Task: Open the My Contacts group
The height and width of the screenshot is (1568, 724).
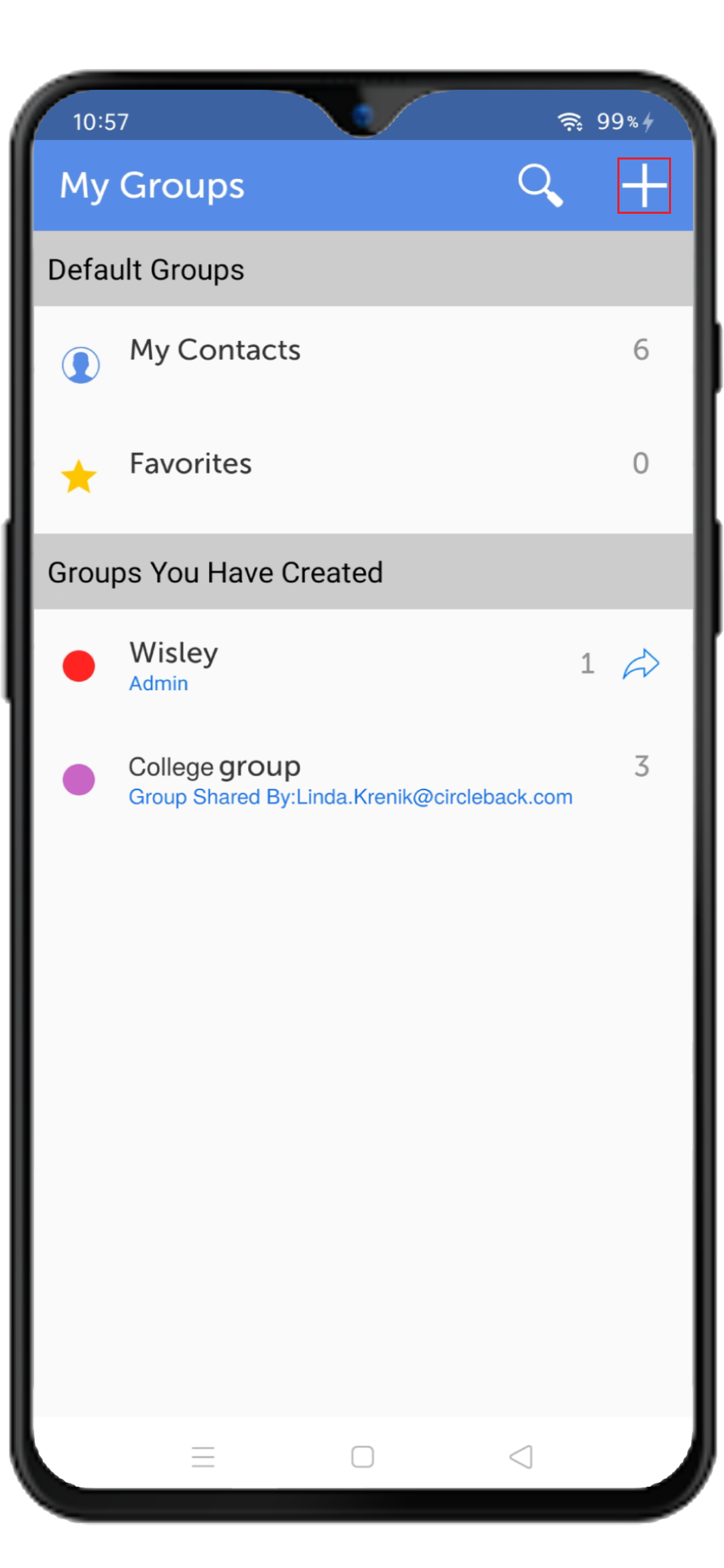Action: click(363, 364)
